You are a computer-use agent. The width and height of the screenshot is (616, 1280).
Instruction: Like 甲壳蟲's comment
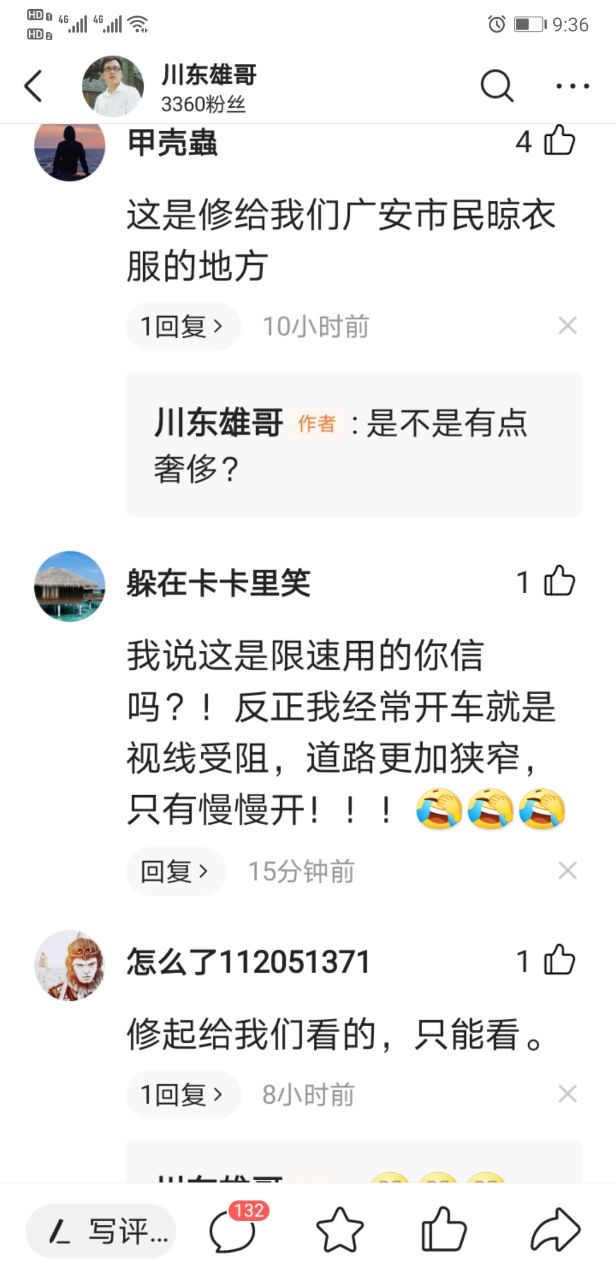pos(560,141)
